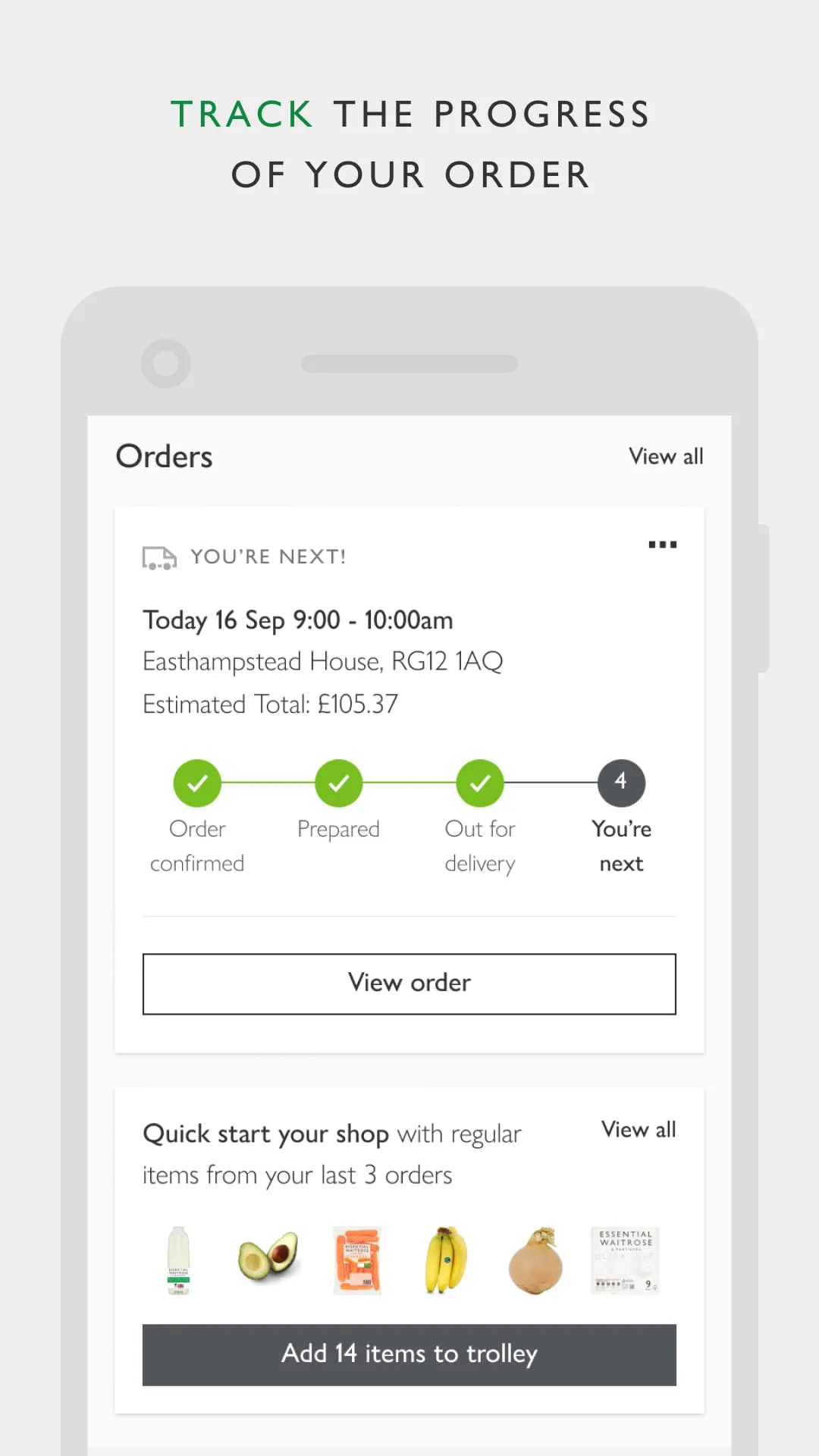Select the Prepared progress checkmark
Screen dimensions: 819x1456
[338, 783]
